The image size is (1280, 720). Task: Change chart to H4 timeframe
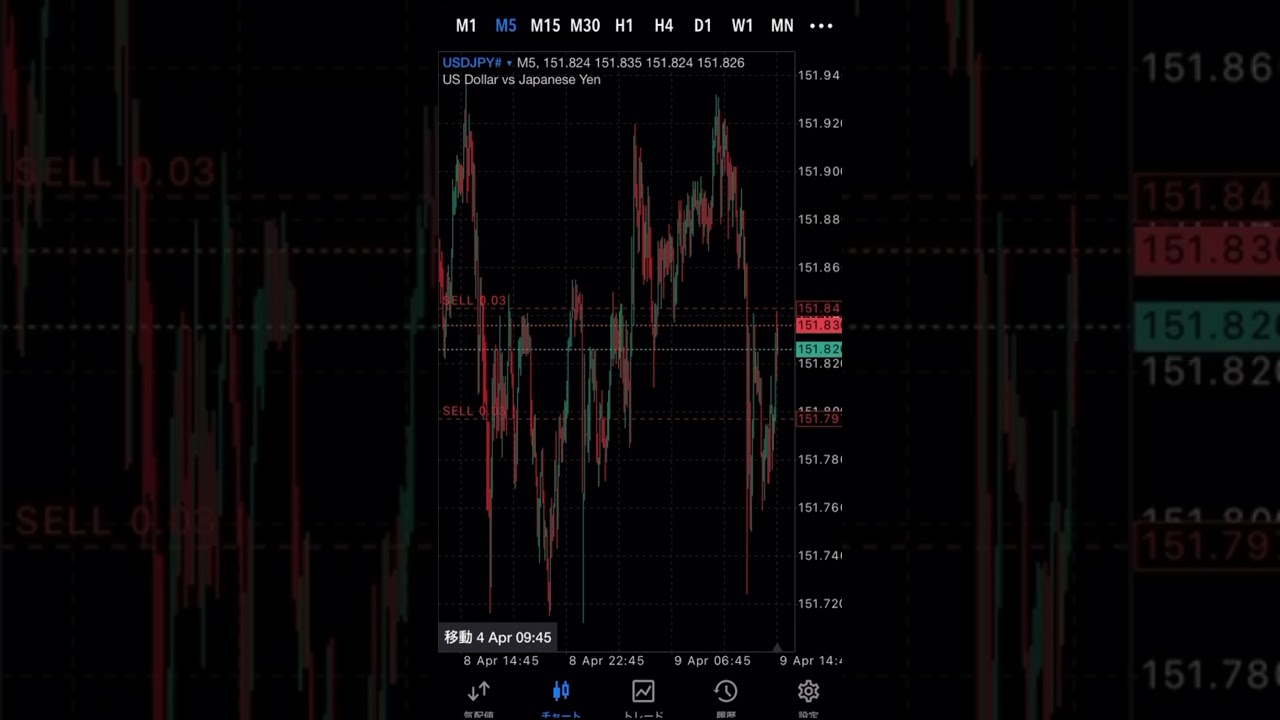tap(663, 26)
